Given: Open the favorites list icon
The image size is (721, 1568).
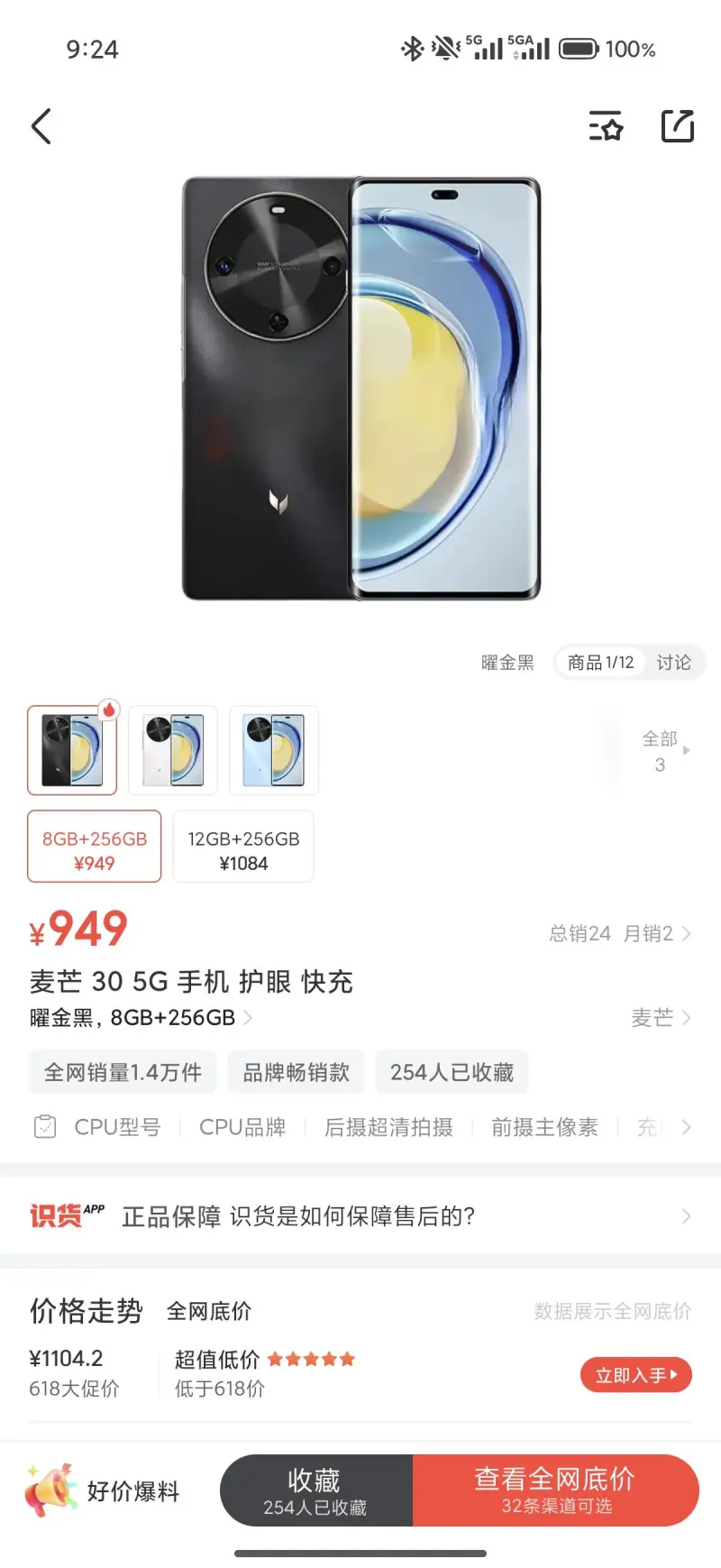Looking at the screenshot, I should click(606, 126).
